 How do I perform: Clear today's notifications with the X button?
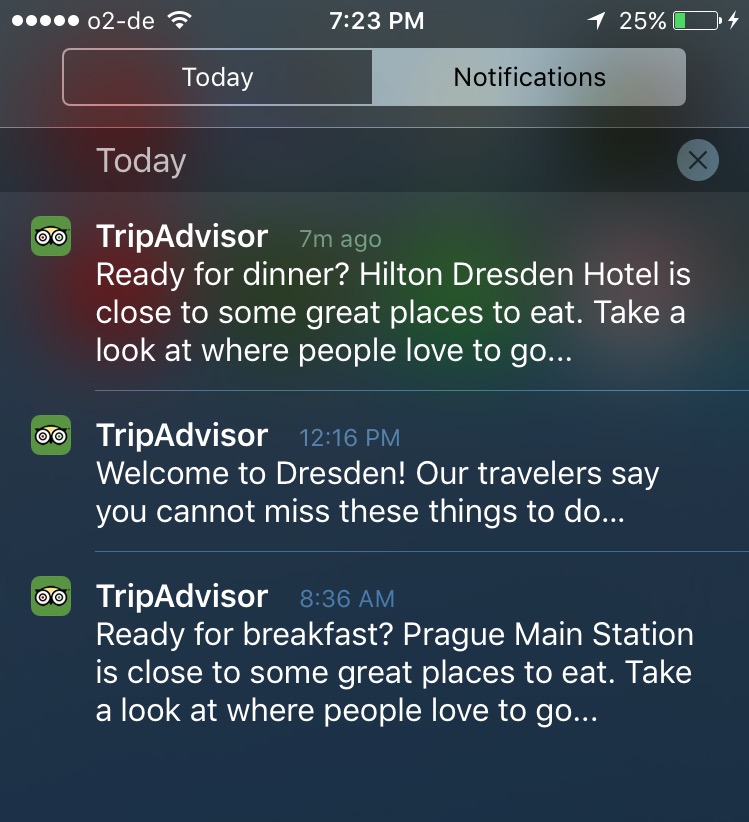(x=697, y=160)
